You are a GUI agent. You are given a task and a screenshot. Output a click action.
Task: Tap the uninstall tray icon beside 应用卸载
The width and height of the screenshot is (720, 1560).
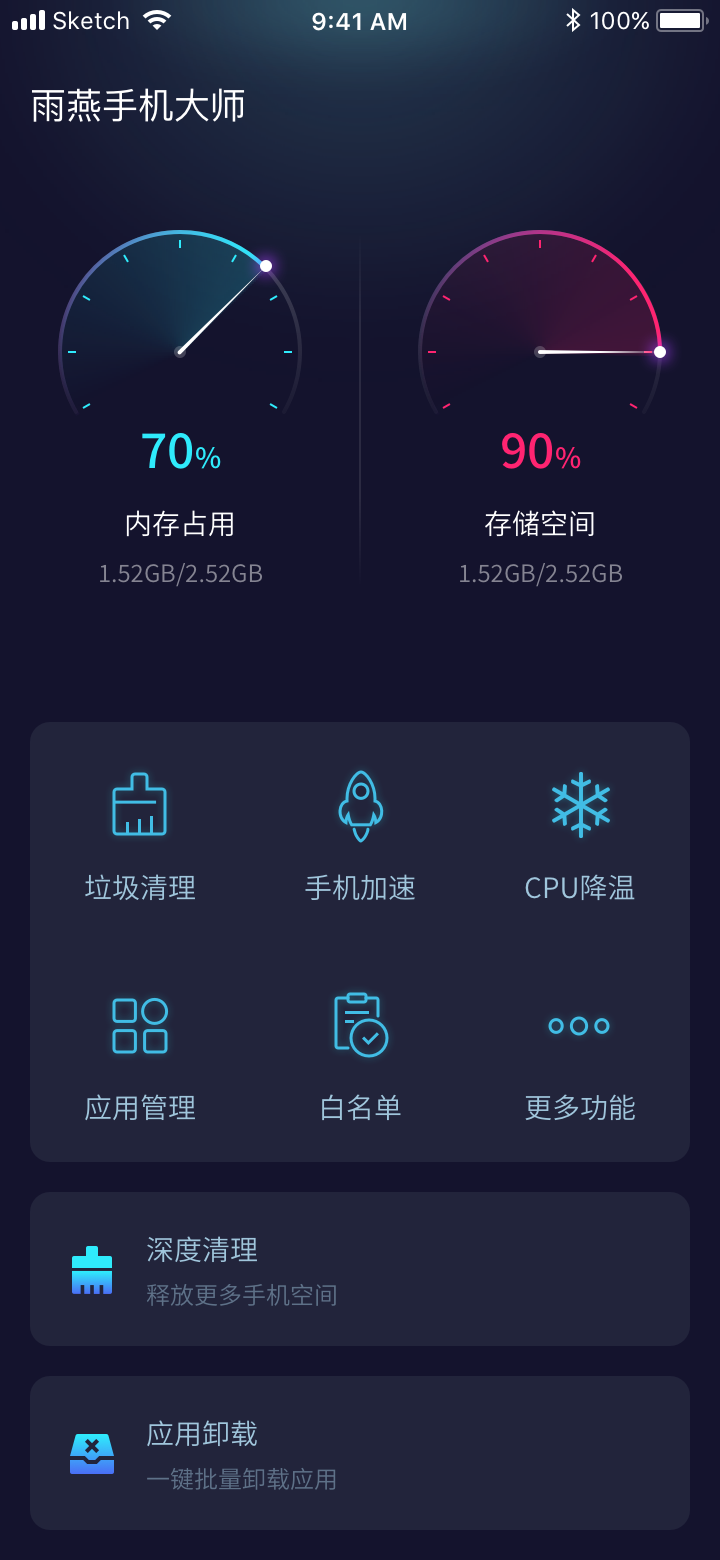(91, 1452)
